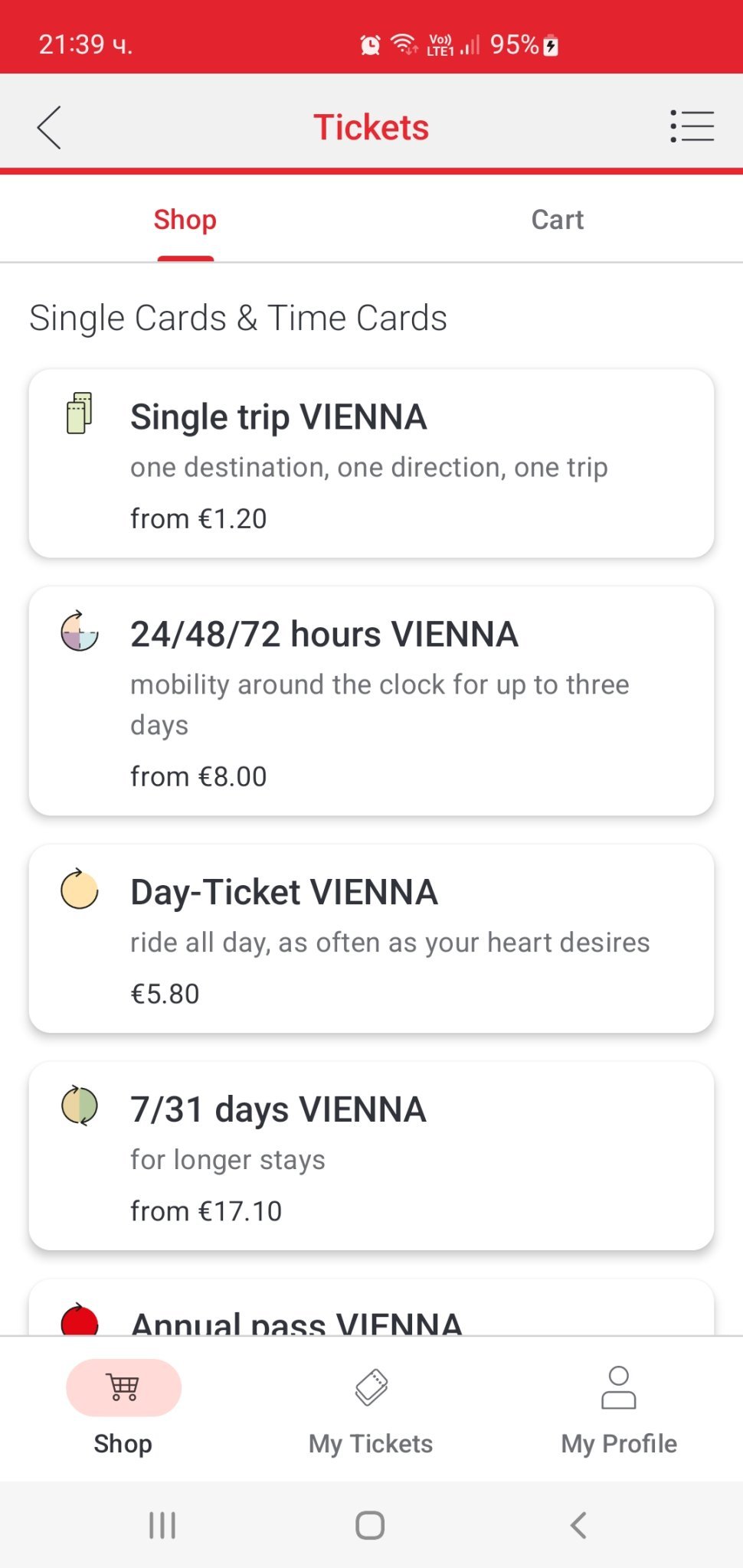This screenshot has height=1568, width=743.
Task: Tap Shop in the bottom navigation
Action: [123, 1410]
